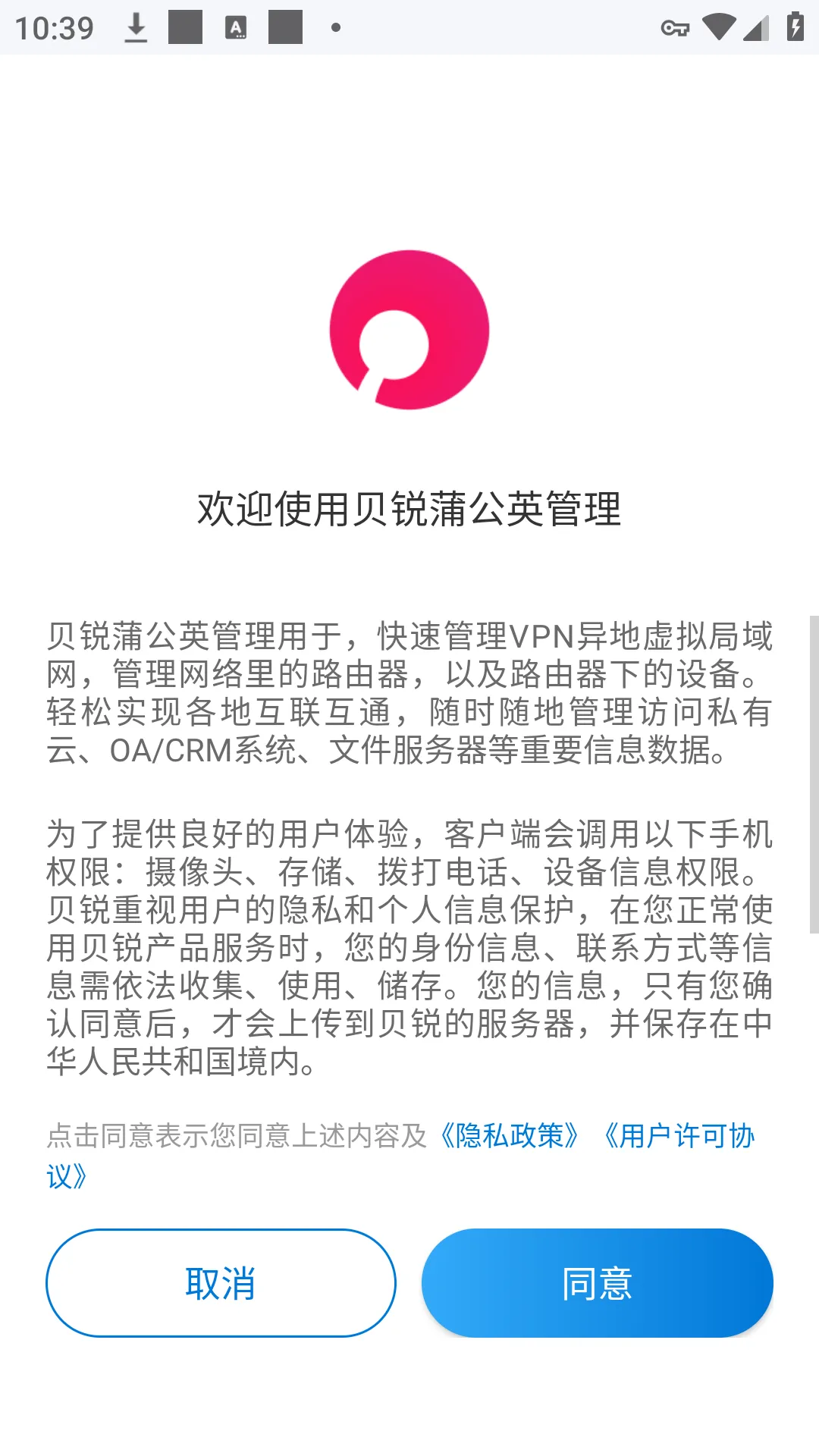Open the 《用户许可协议》 user license agreement link
This screenshot has width=819, height=1456.
click(x=679, y=1136)
